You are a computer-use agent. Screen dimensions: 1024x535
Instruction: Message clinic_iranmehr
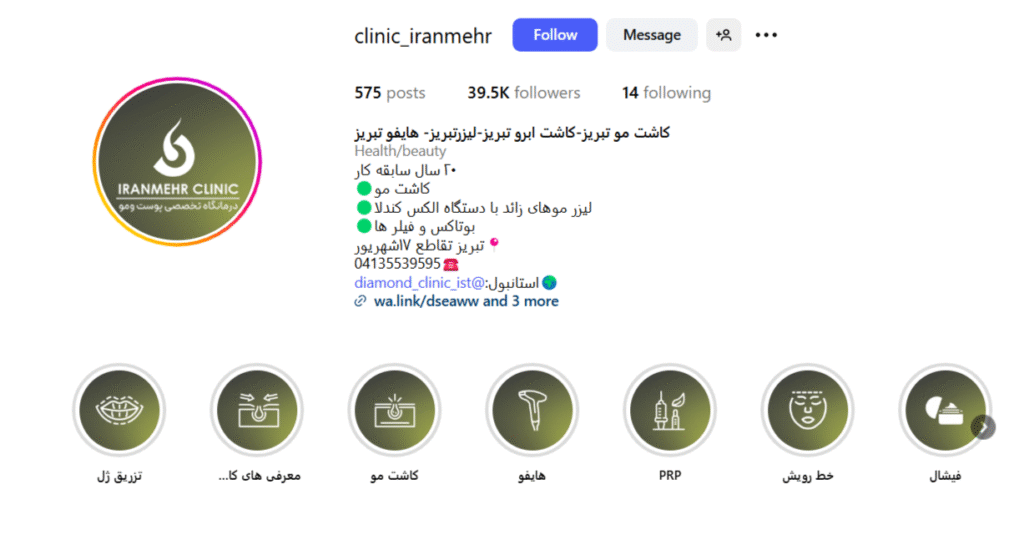651,35
